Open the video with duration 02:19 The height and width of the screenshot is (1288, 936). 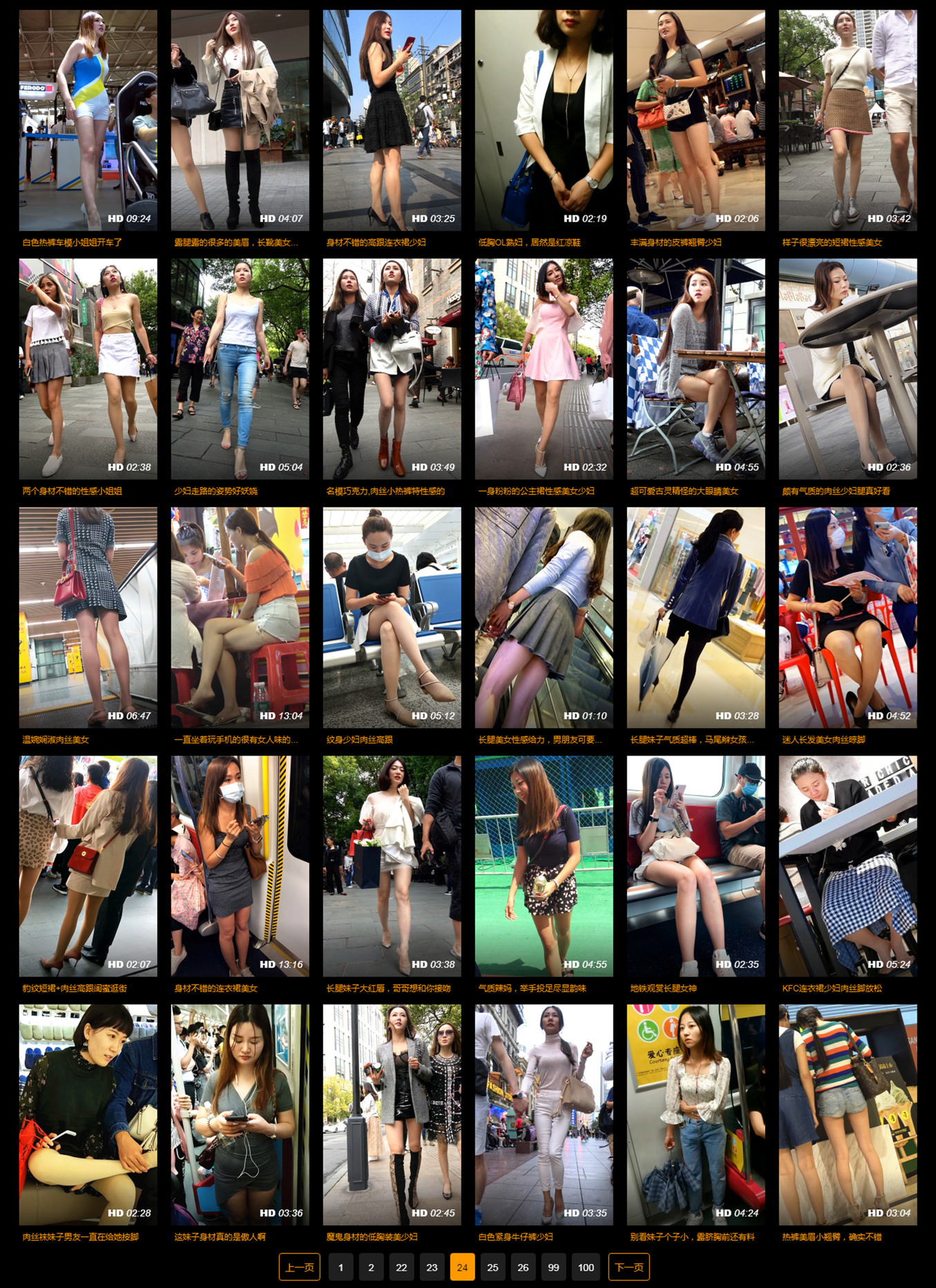[x=544, y=120]
